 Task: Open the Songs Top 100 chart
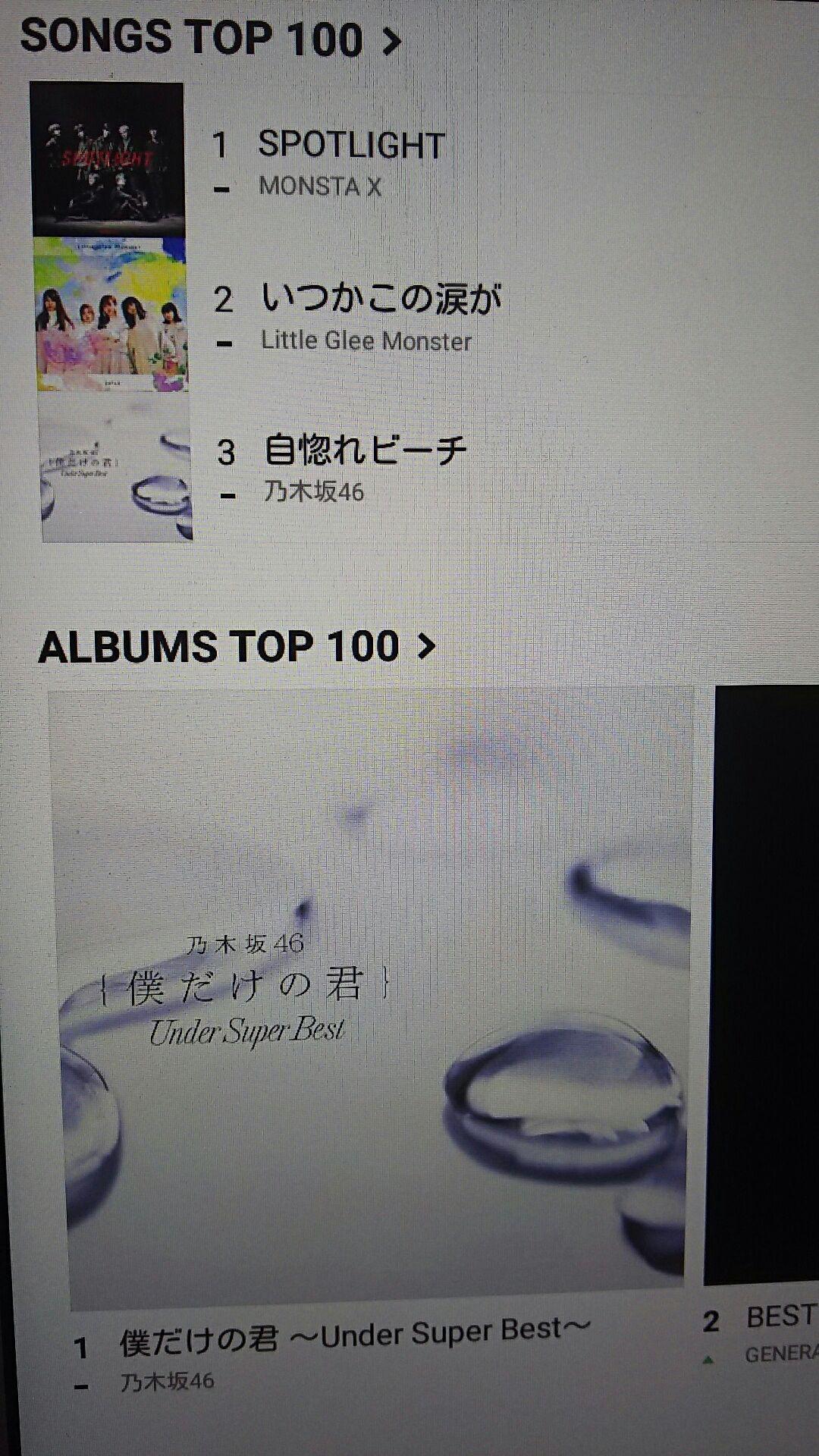coord(209,38)
